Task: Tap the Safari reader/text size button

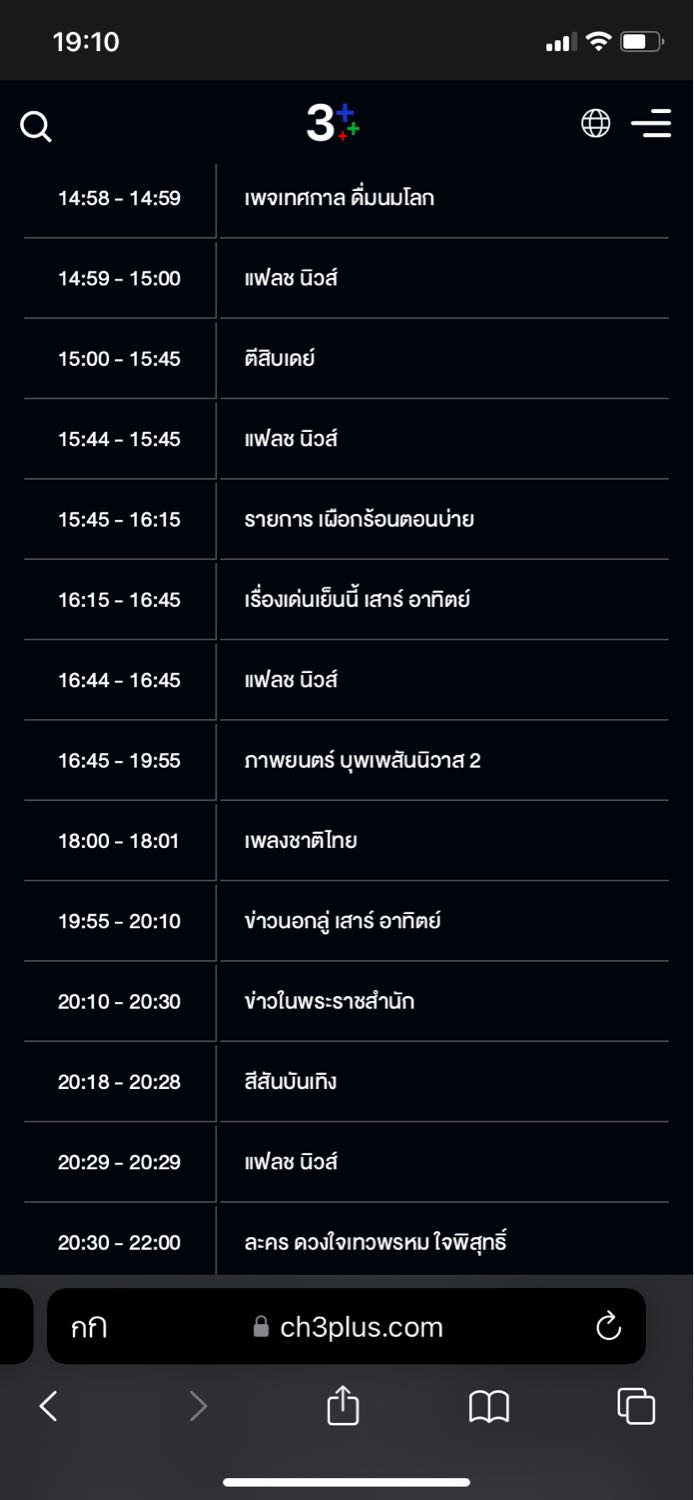Action: click(x=89, y=1327)
